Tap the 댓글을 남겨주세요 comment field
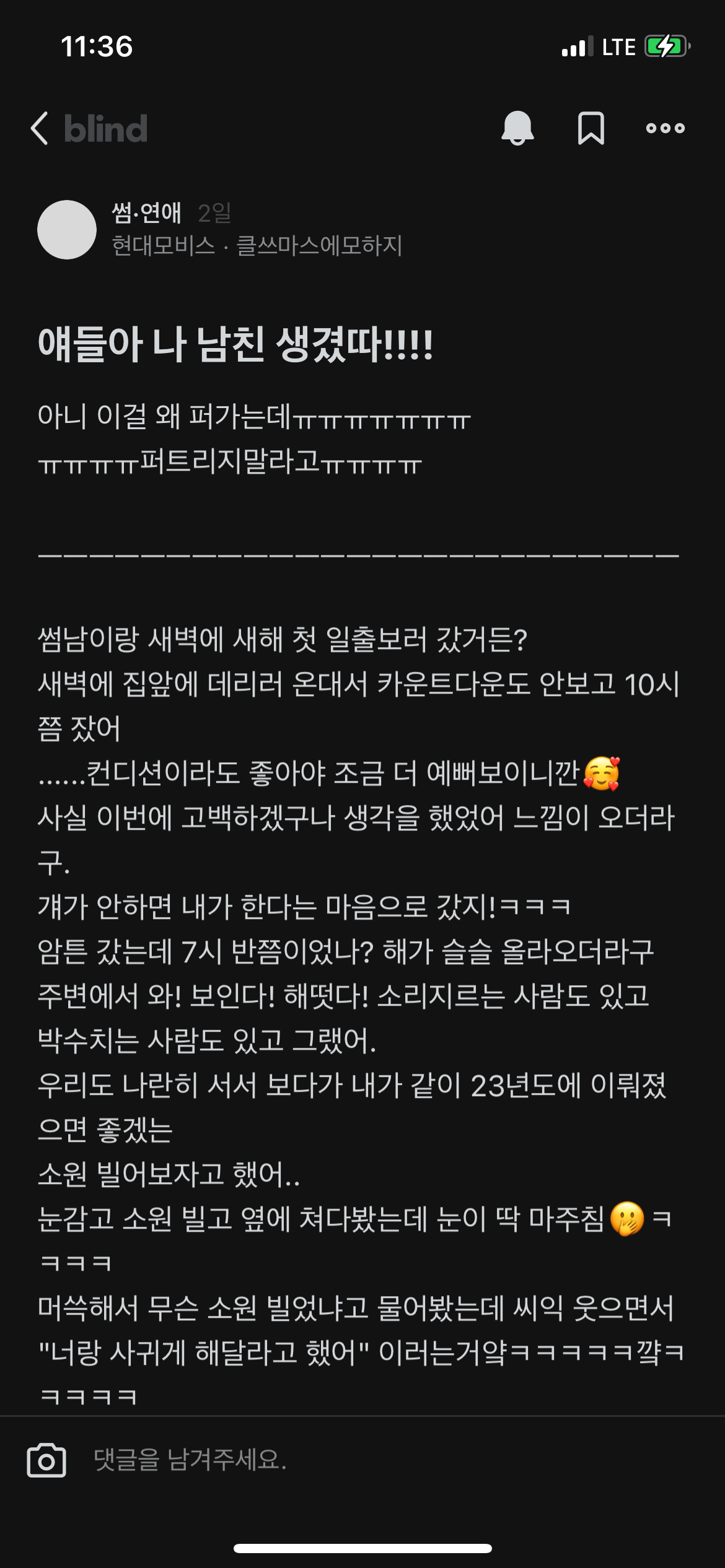 pyautogui.click(x=372, y=1460)
